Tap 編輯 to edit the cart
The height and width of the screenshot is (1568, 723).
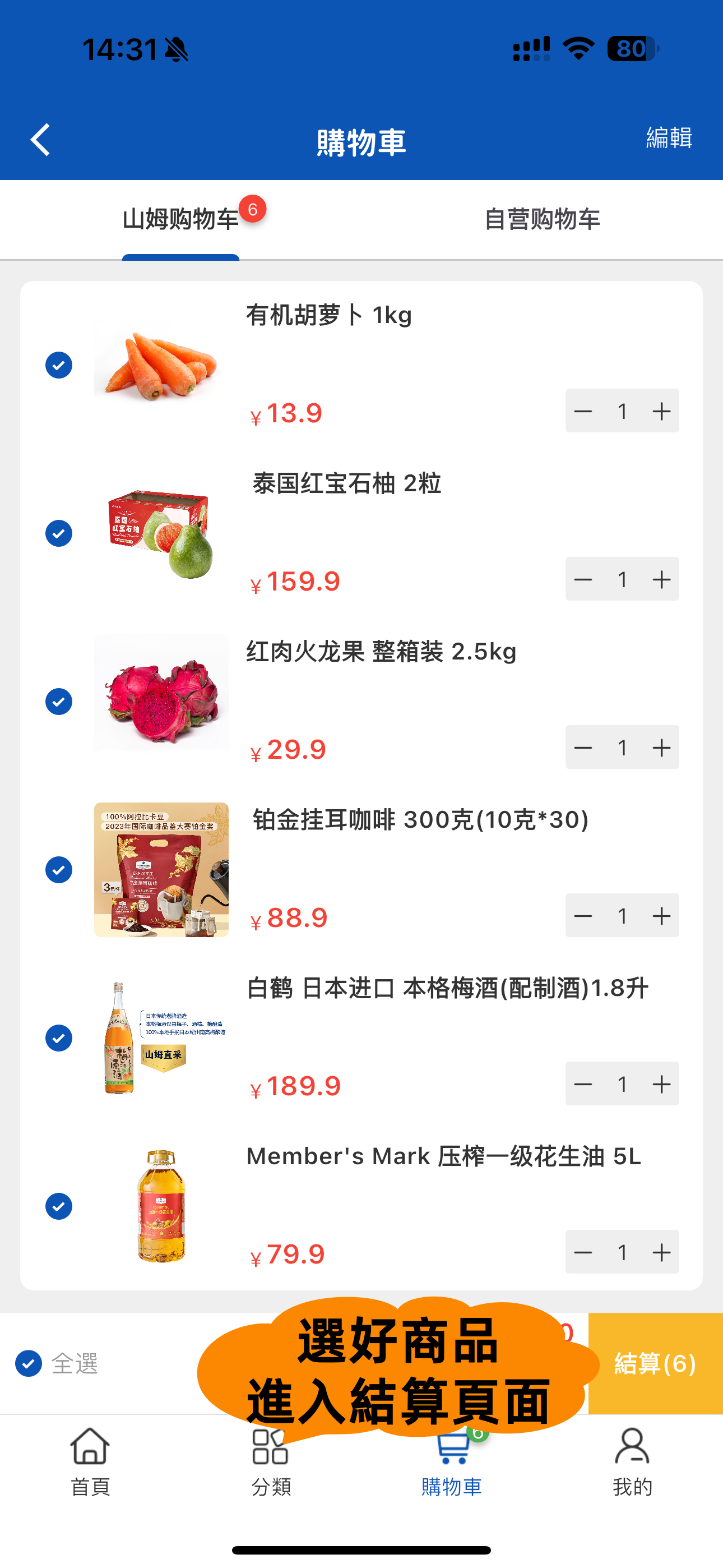pyautogui.click(x=668, y=138)
